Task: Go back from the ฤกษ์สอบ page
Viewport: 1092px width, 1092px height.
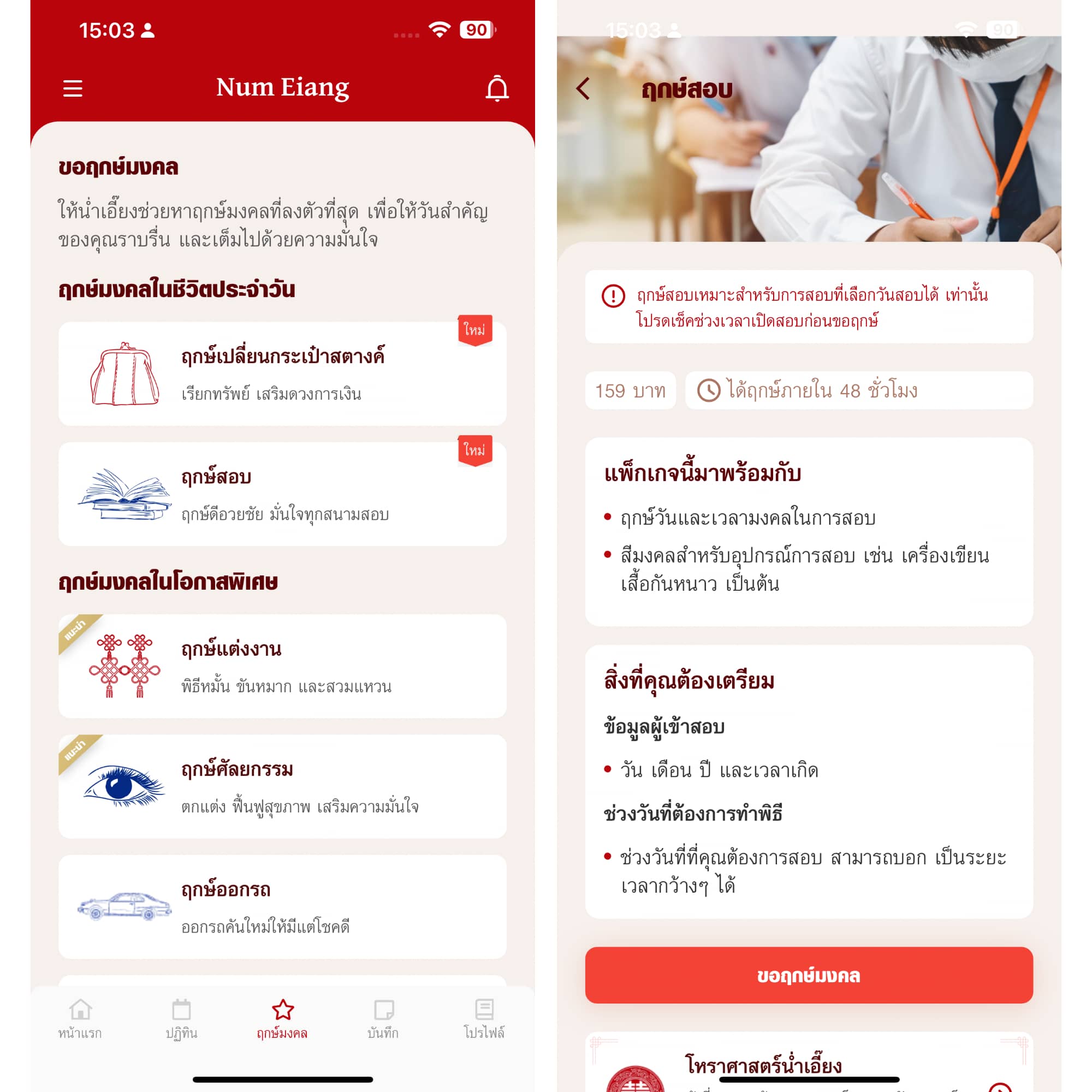Action: pos(583,89)
